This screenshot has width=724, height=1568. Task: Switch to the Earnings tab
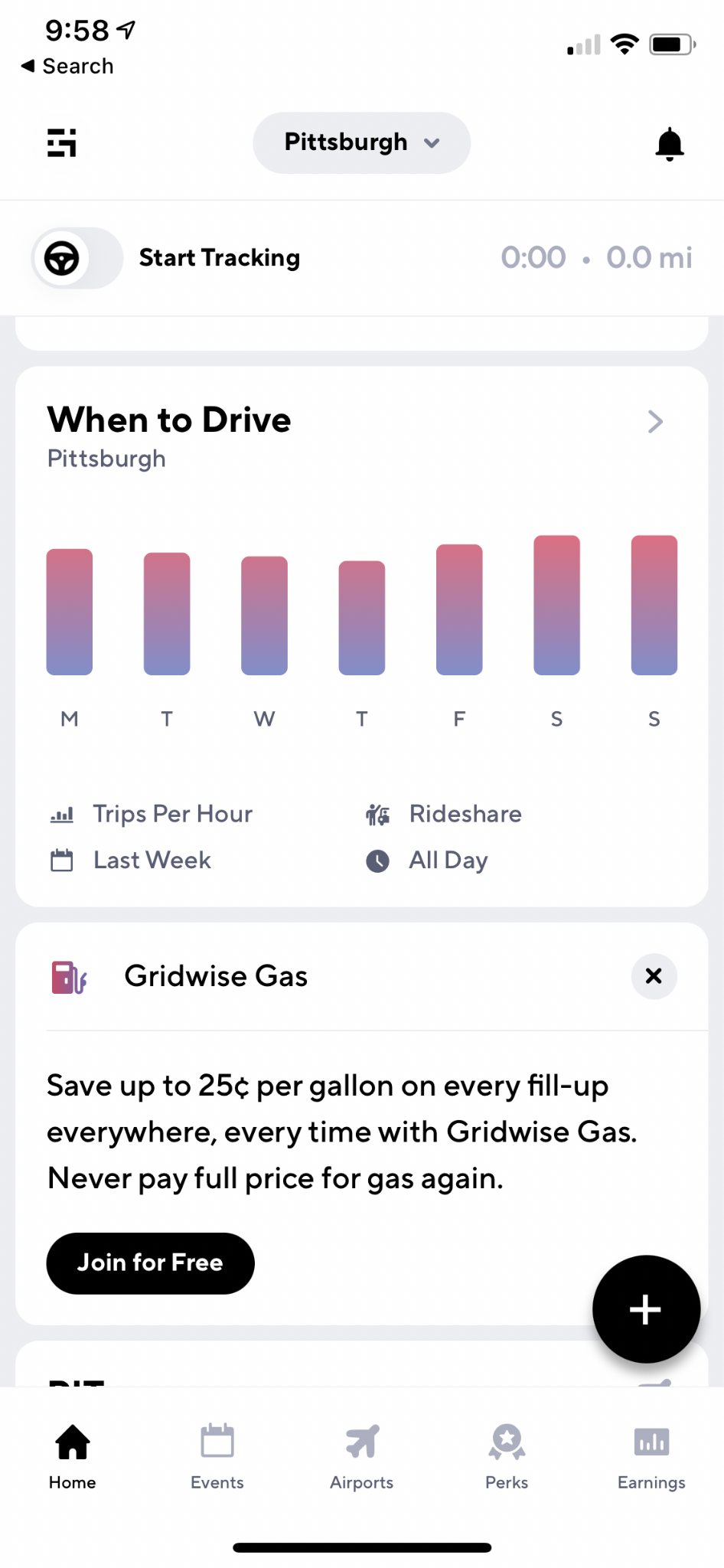(x=651, y=1457)
